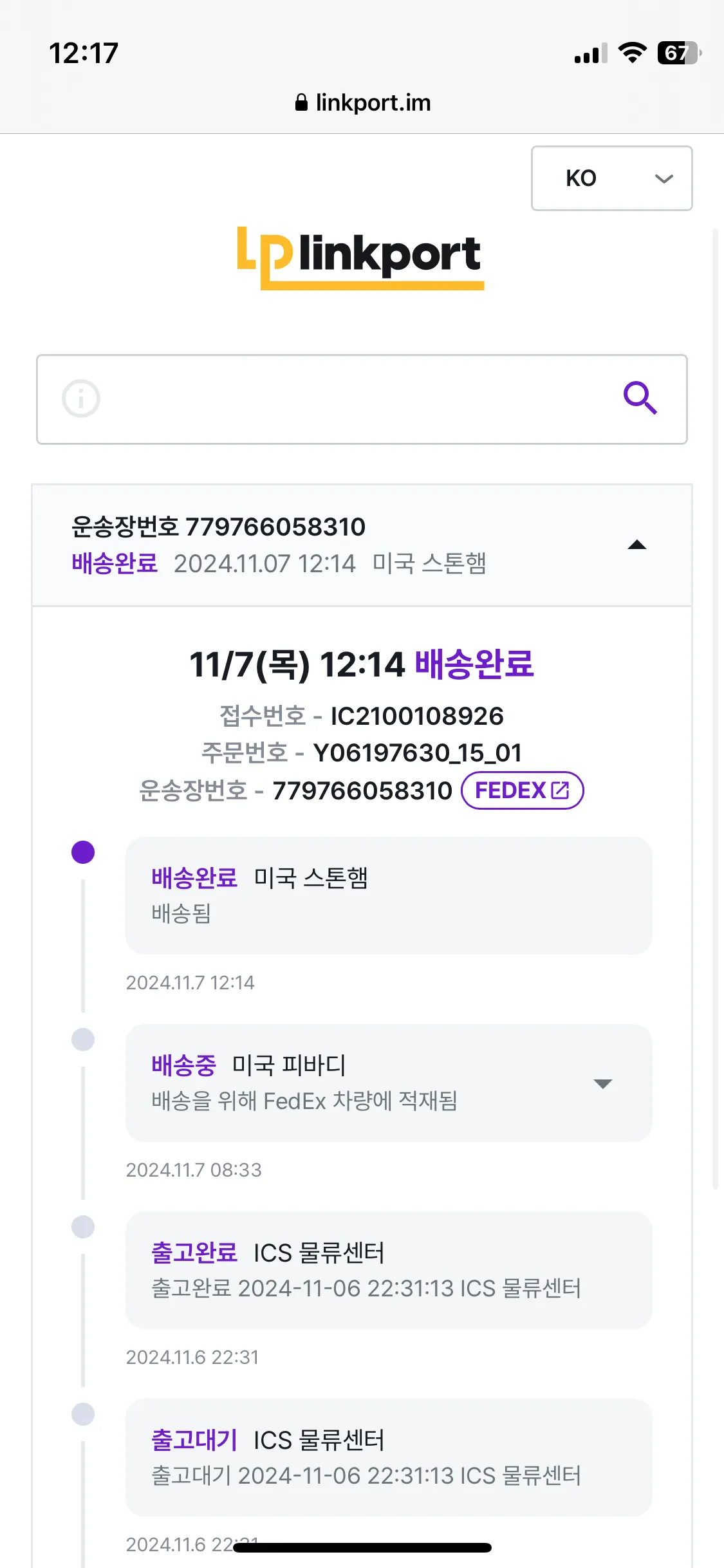Tap the linkport.im address bar
Image resolution: width=724 pixels, height=1568 pixels.
tap(362, 103)
